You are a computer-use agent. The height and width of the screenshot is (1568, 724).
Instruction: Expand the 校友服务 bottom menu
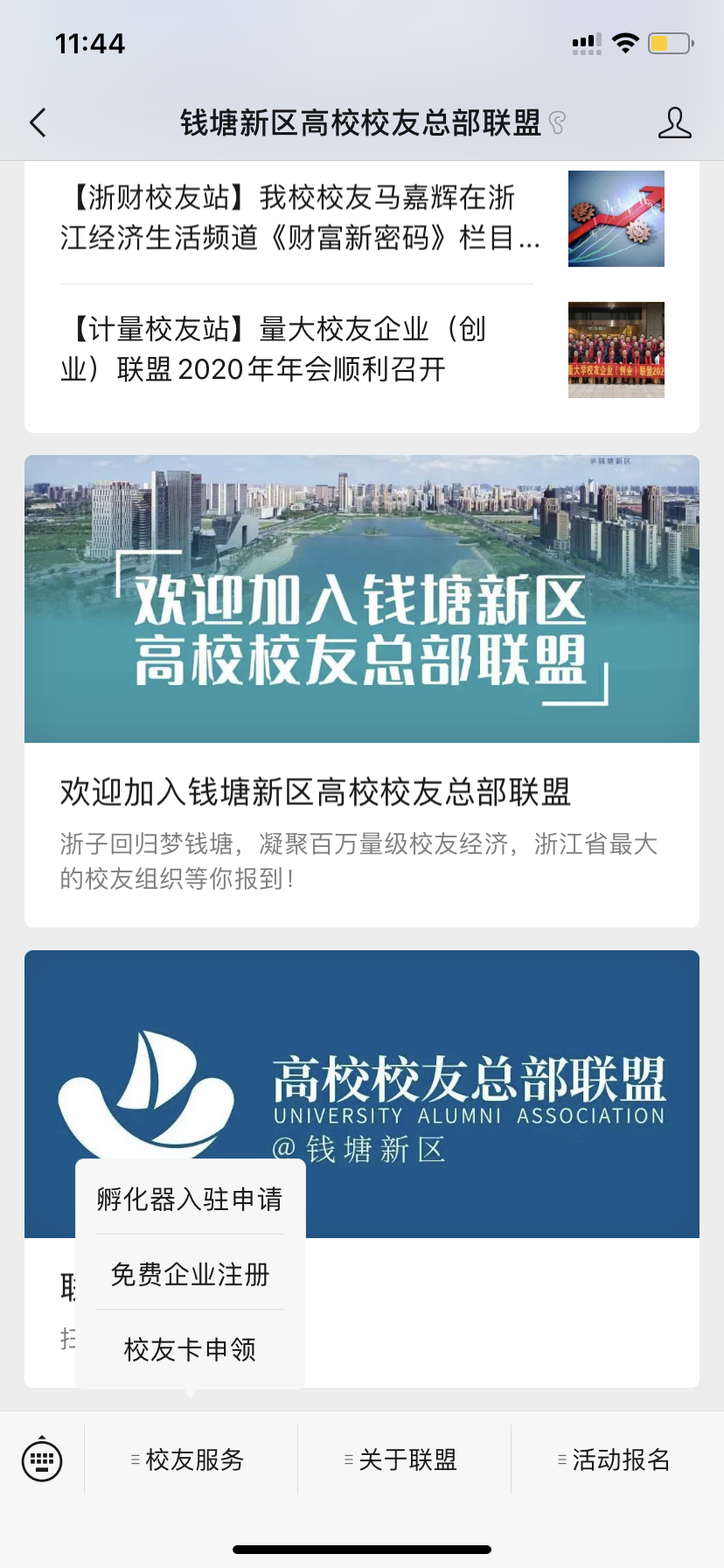point(192,1459)
